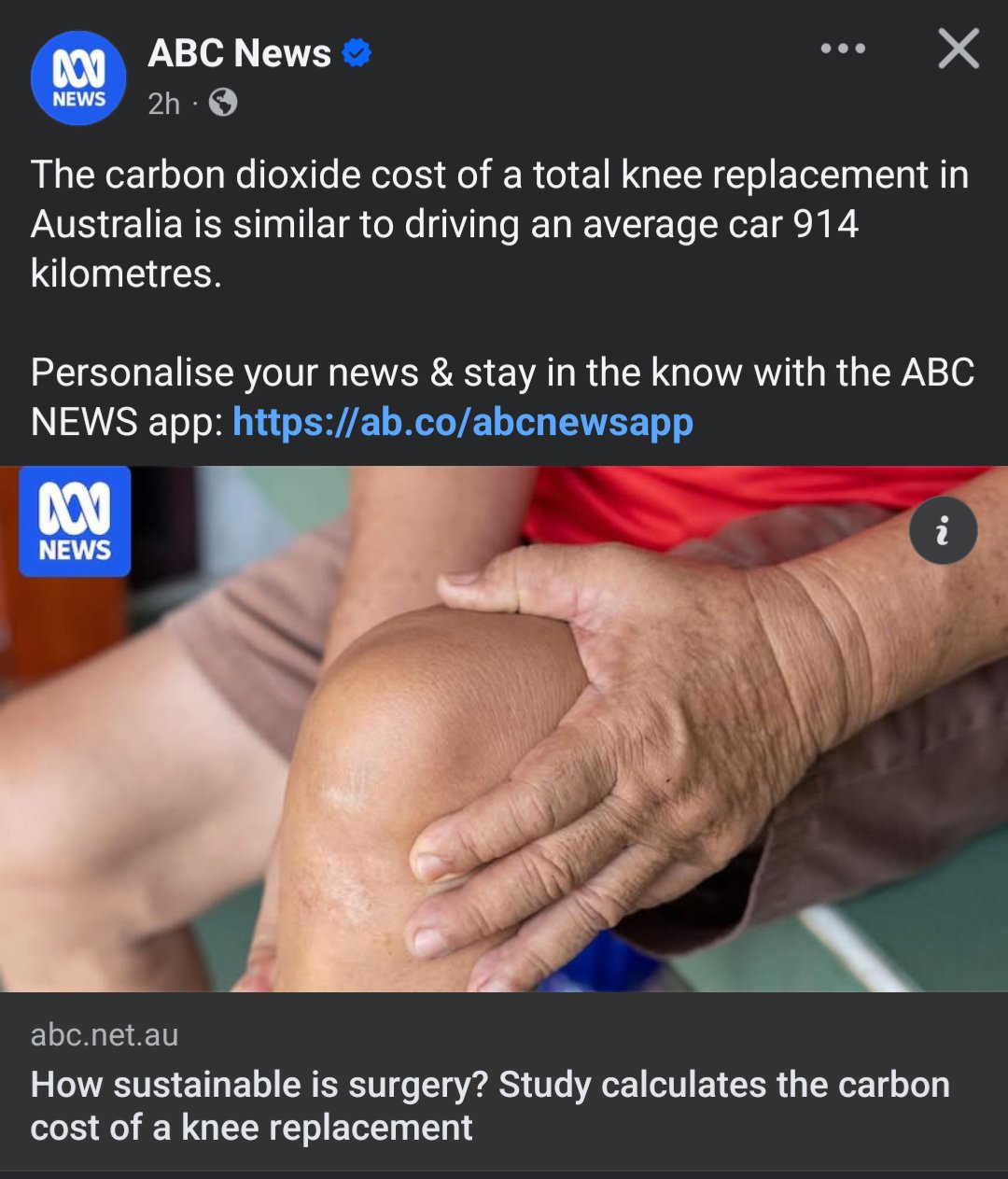Open the ABC News page name
Screen dimensions: 1008x1179
click(239, 53)
